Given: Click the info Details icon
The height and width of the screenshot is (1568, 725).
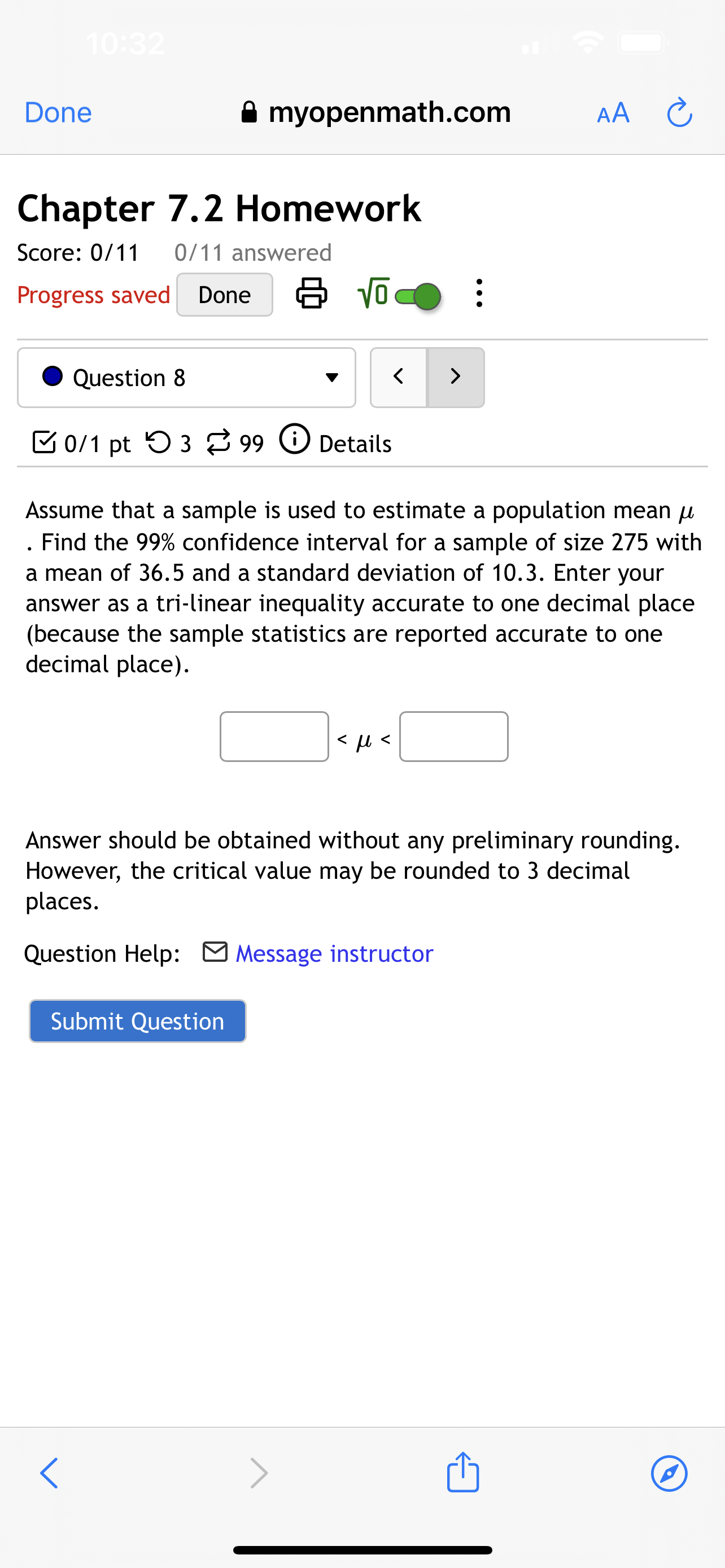Looking at the screenshot, I should click(x=295, y=442).
